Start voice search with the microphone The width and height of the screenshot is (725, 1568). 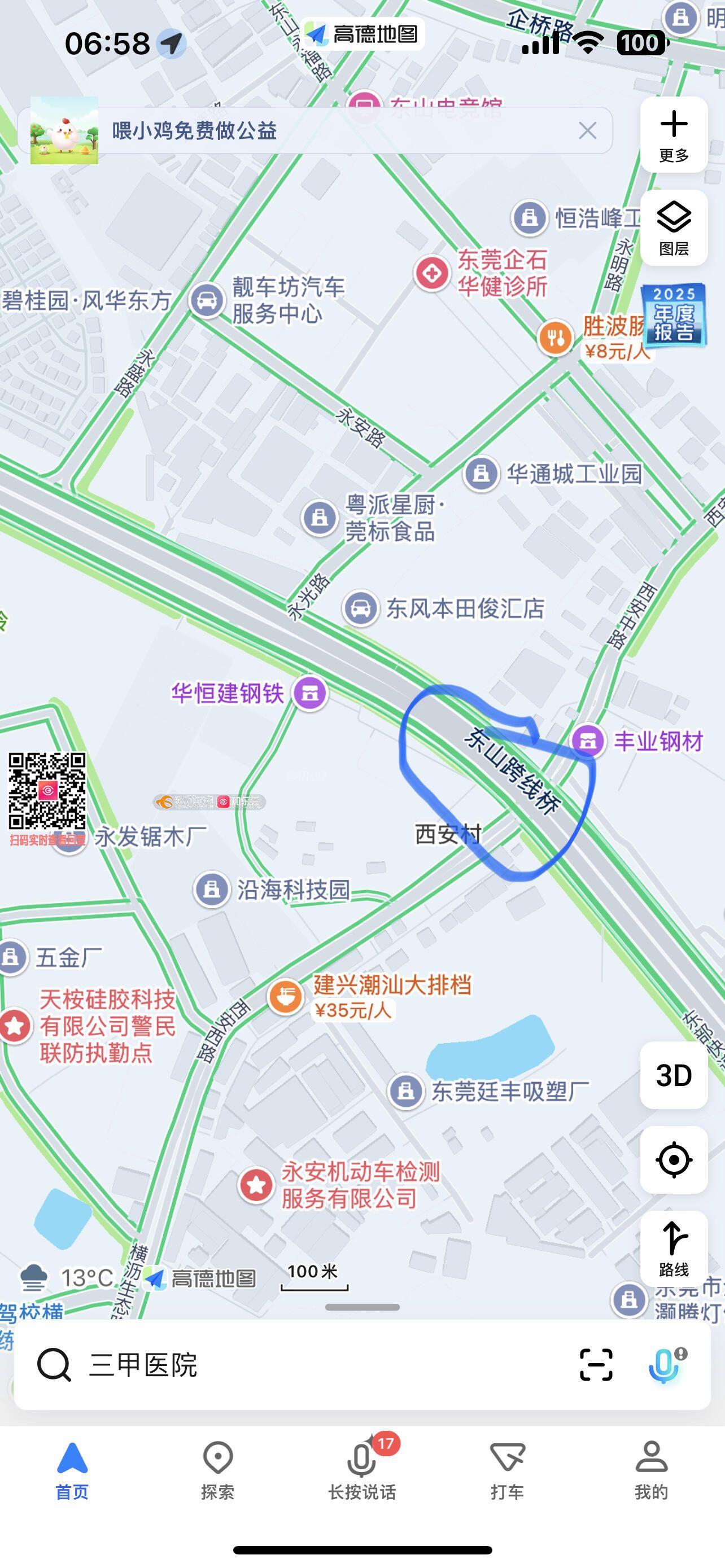[664, 1365]
